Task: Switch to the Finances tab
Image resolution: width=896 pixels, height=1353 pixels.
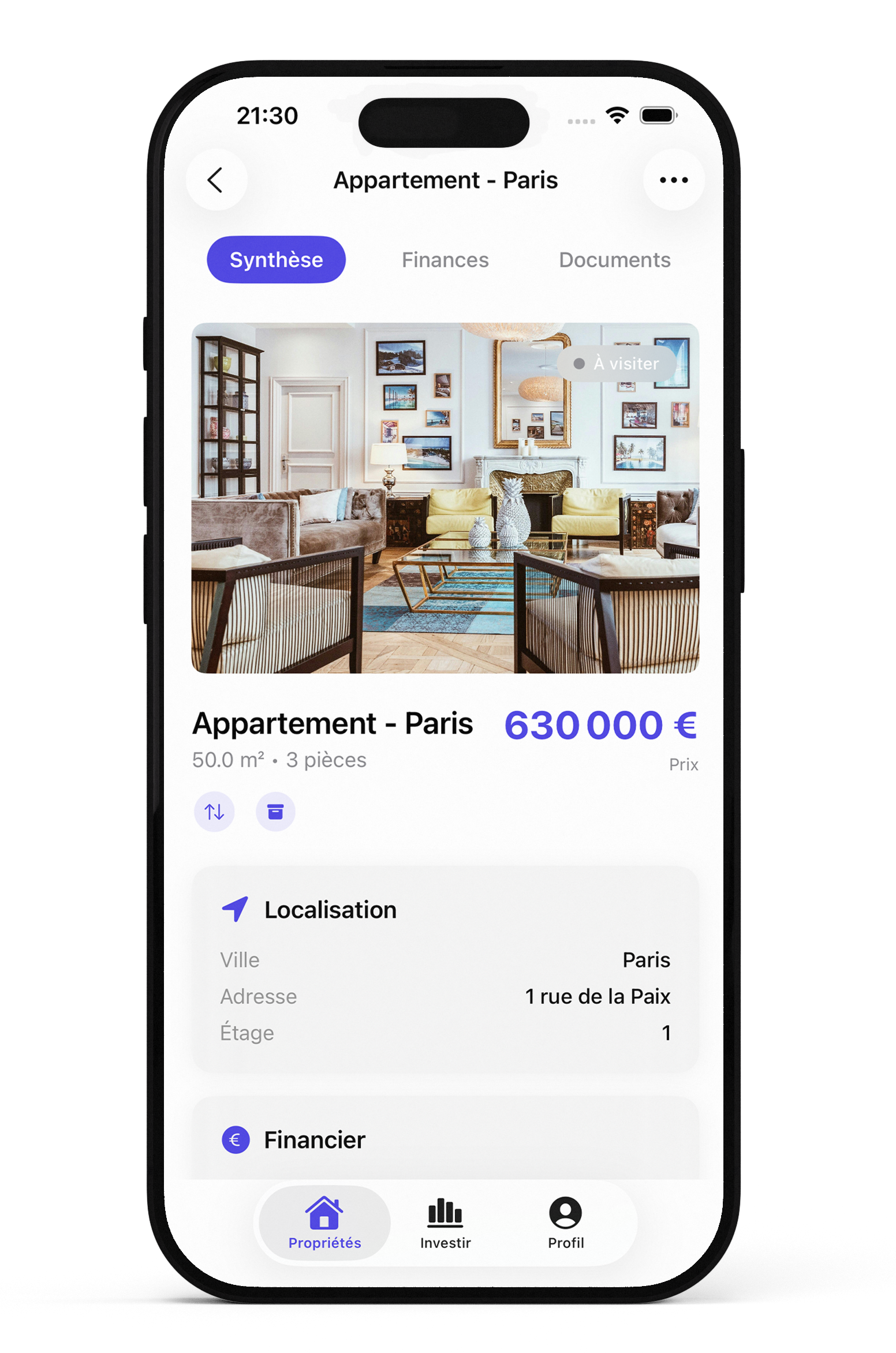Action: (445, 260)
